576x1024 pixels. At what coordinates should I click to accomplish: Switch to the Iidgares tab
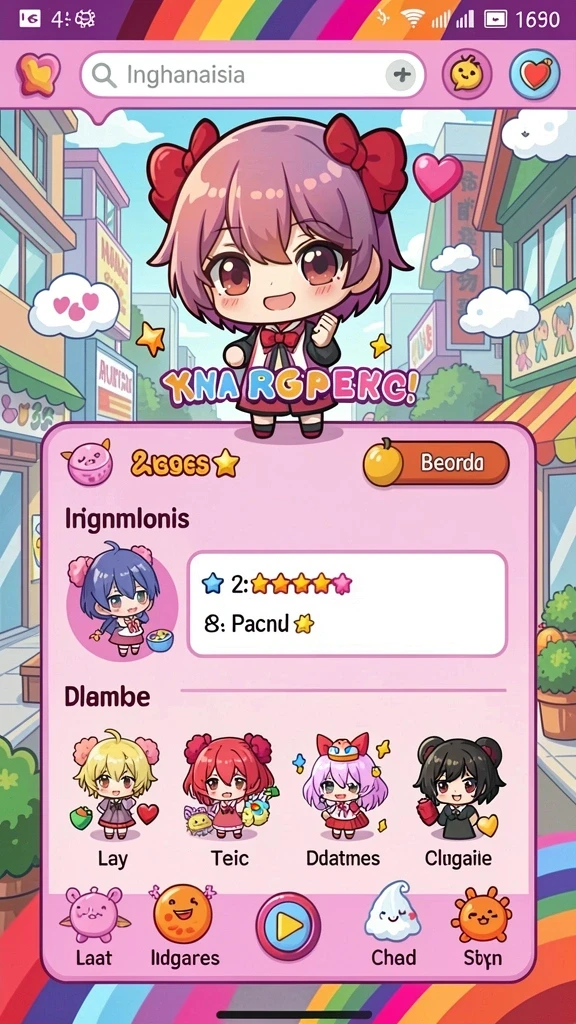coord(185,927)
